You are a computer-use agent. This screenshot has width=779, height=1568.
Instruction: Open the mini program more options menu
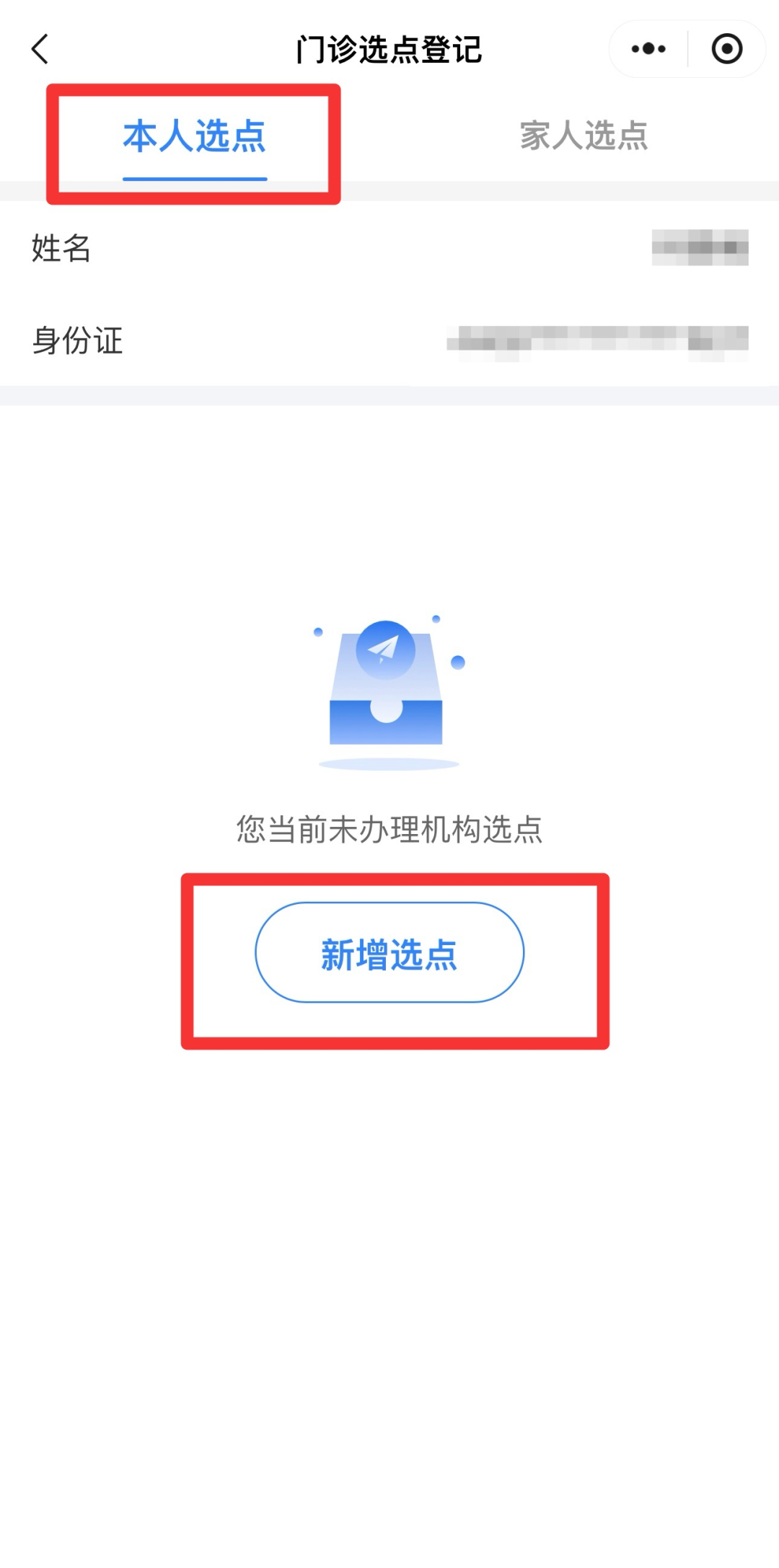coord(648,49)
